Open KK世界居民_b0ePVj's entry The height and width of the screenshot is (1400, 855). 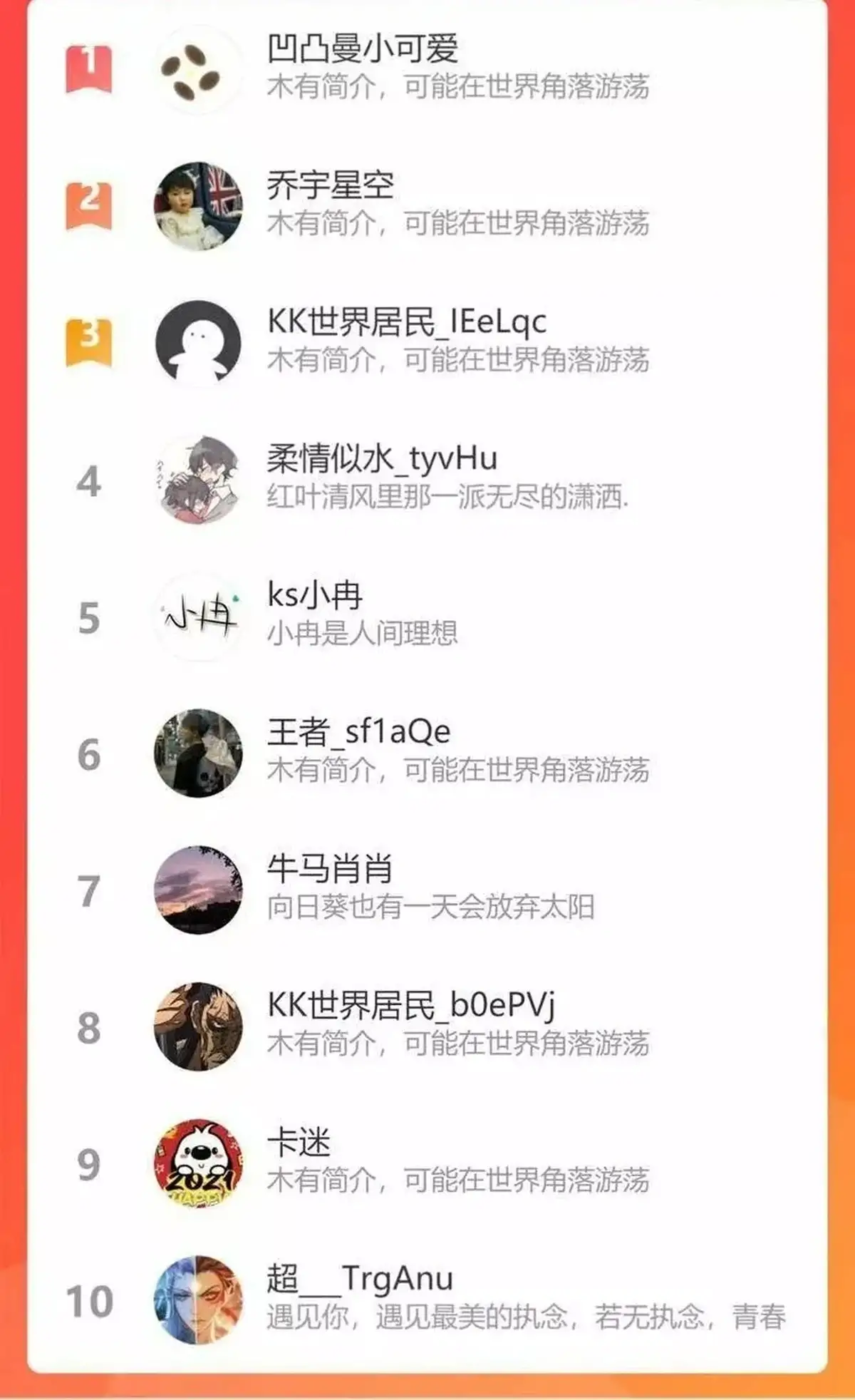[x=427, y=1027]
